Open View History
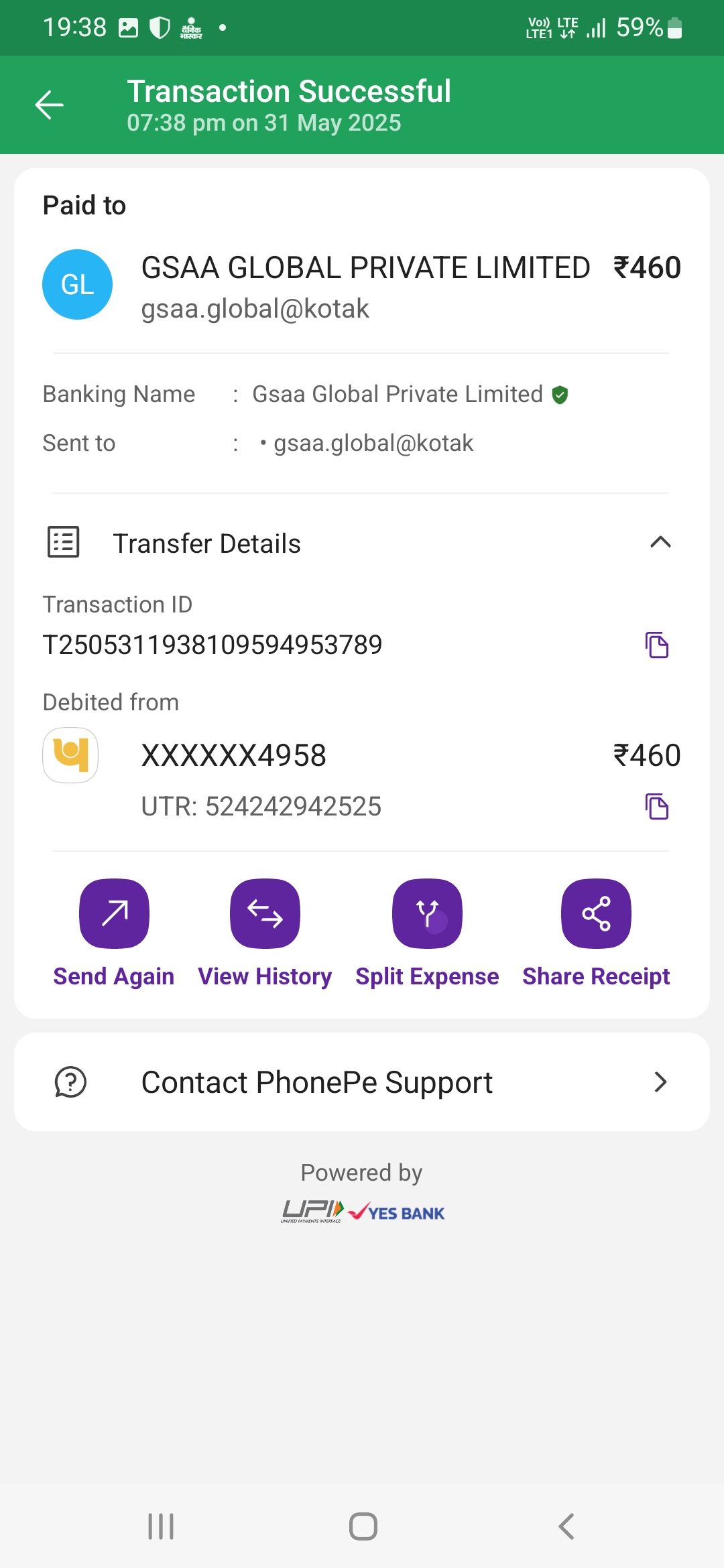The image size is (724, 1568). pyautogui.click(x=265, y=914)
